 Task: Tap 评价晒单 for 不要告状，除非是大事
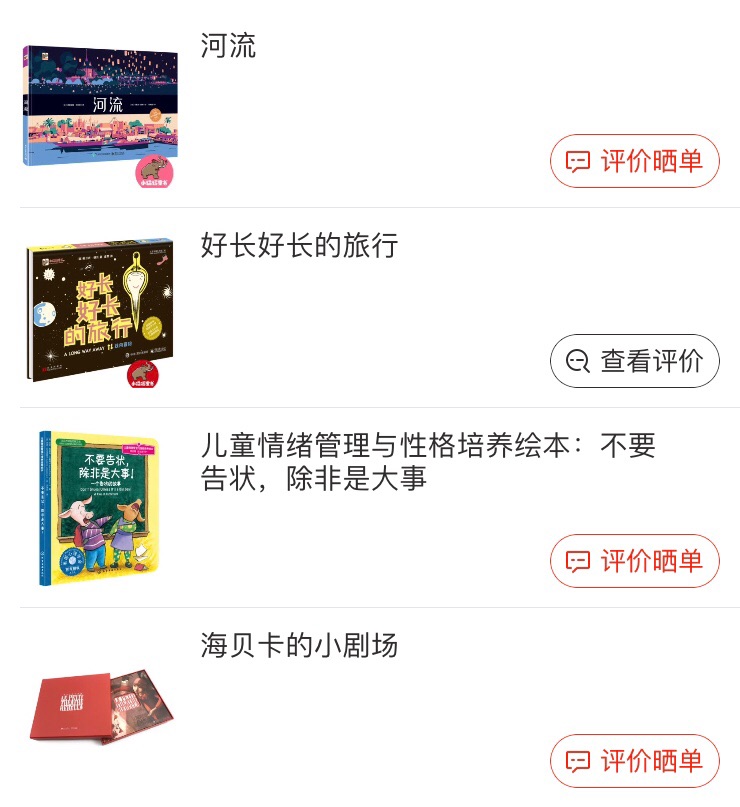point(635,560)
